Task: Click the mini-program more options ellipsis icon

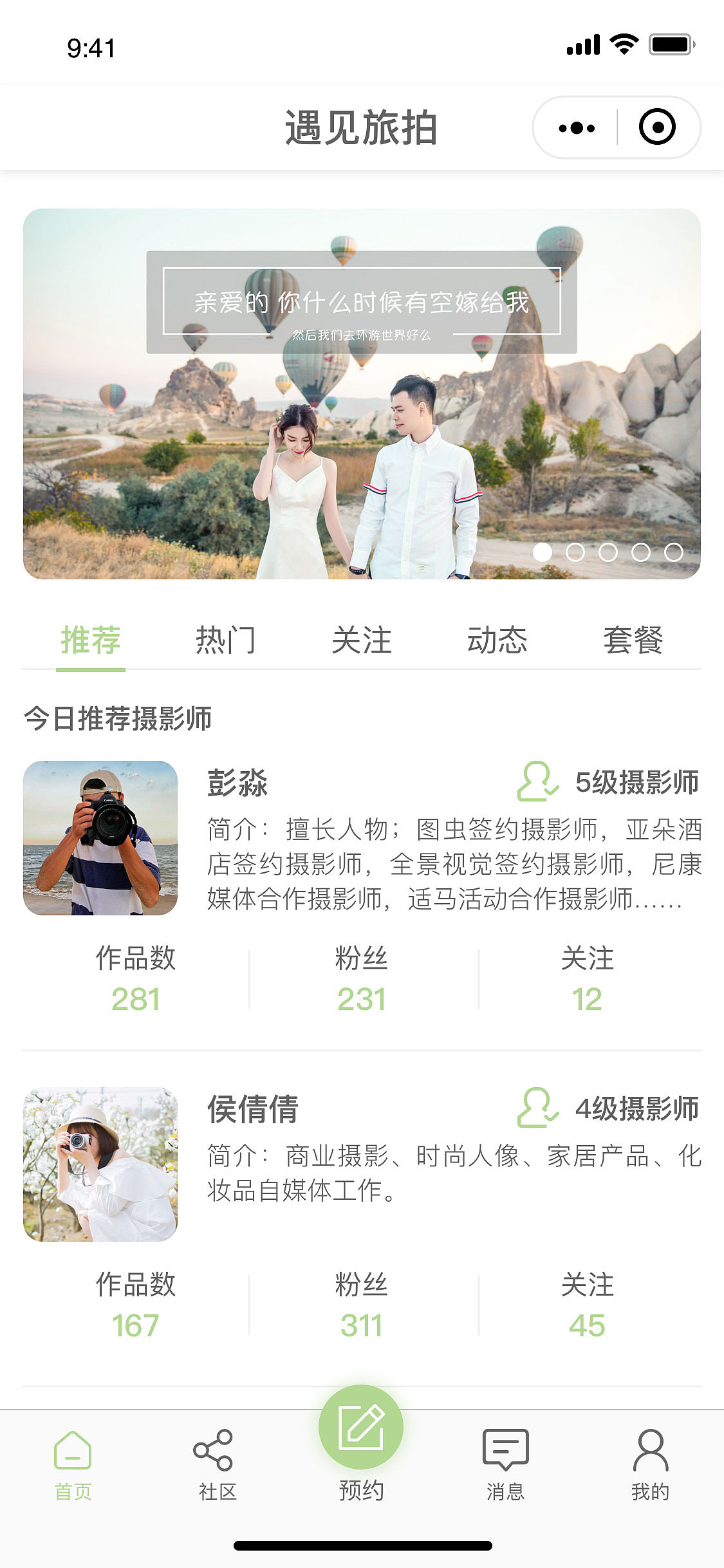Action: (x=578, y=127)
